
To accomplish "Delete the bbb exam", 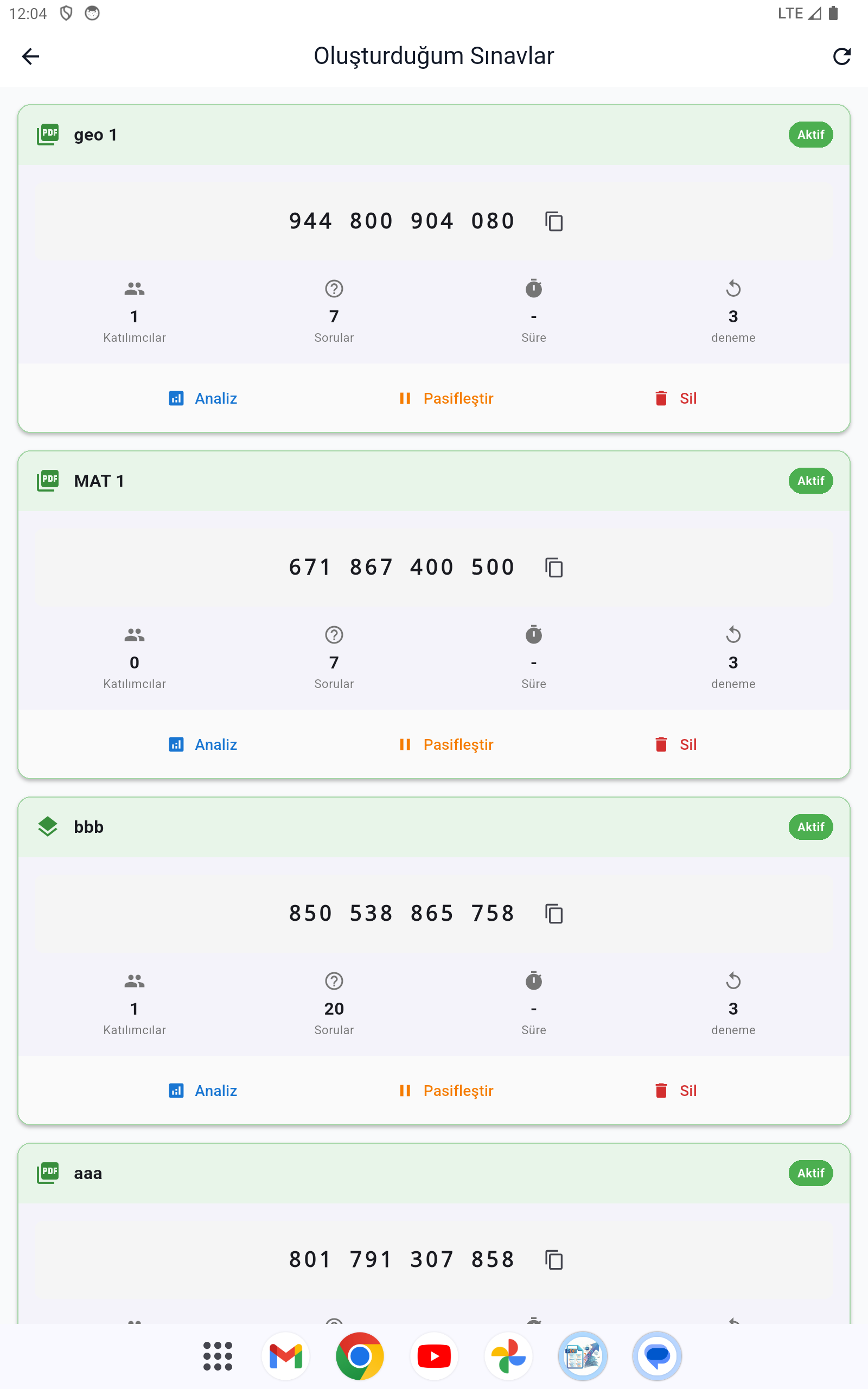I will [x=676, y=1091].
